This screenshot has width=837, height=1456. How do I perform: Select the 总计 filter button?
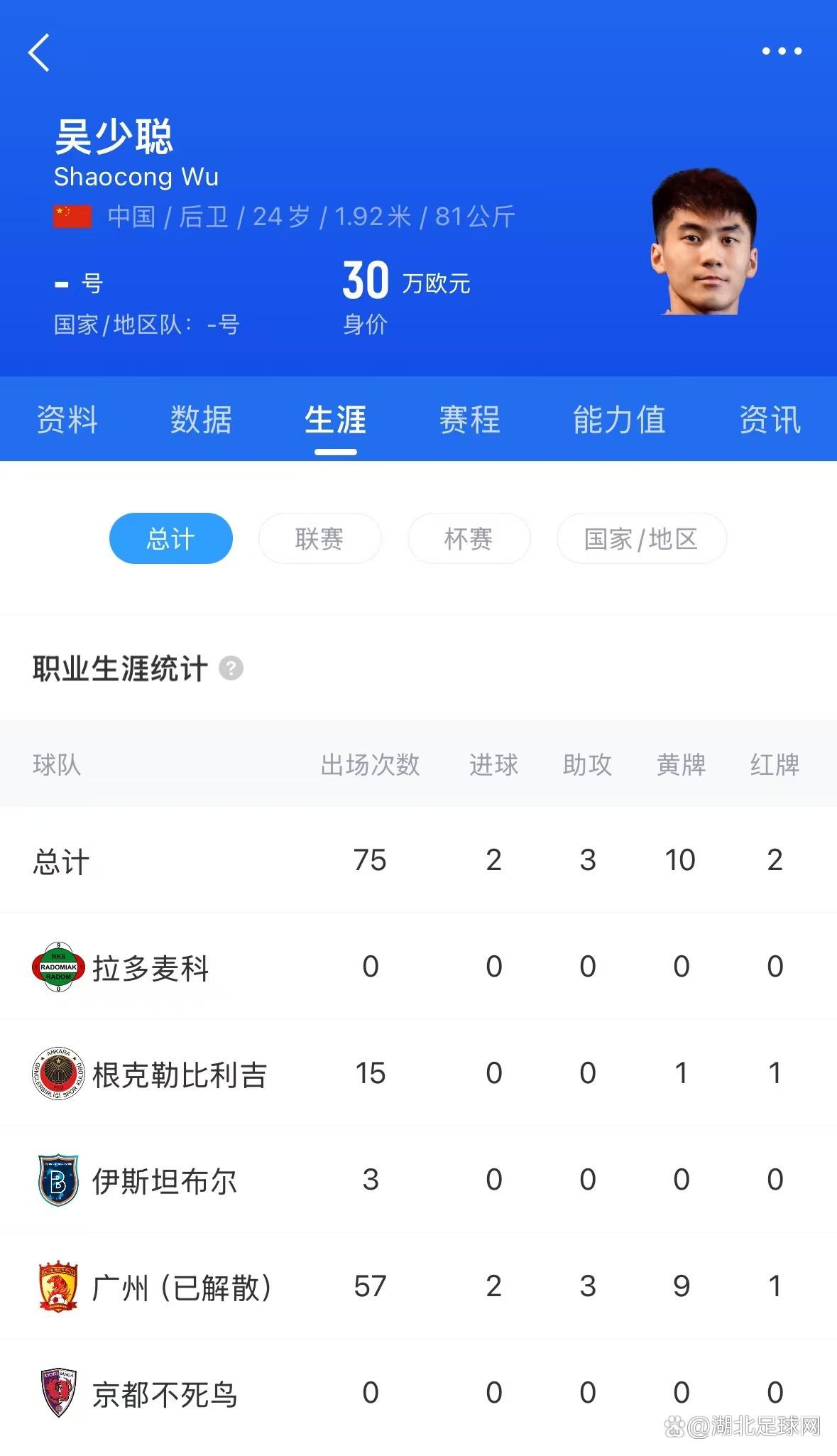pyautogui.click(x=170, y=538)
